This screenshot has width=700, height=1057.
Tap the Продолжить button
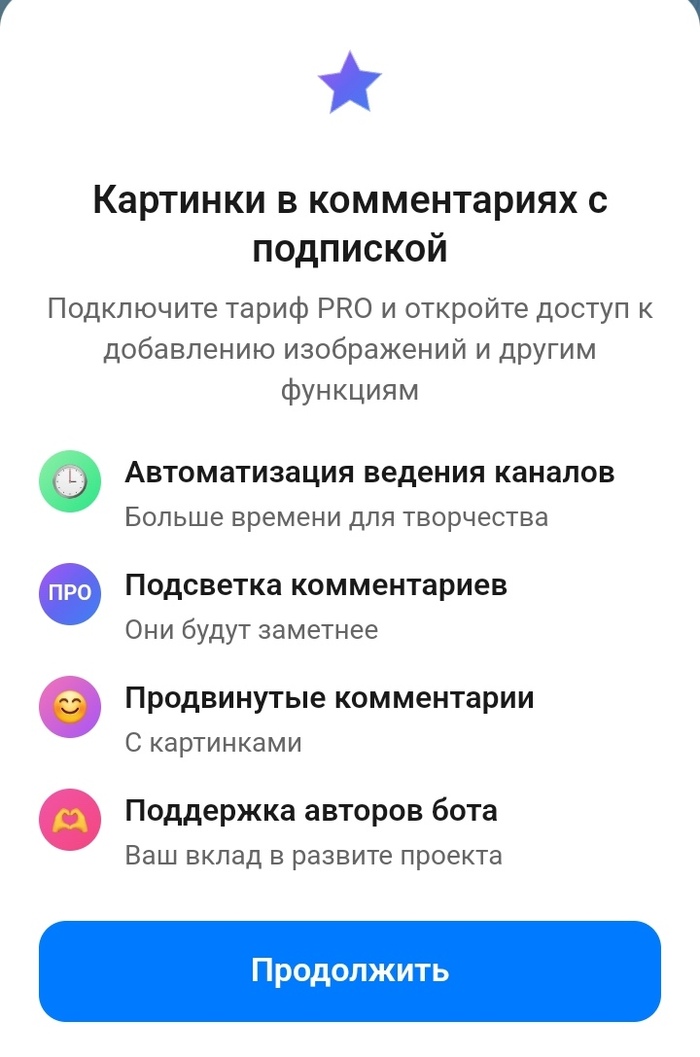pyautogui.click(x=350, y=971)
